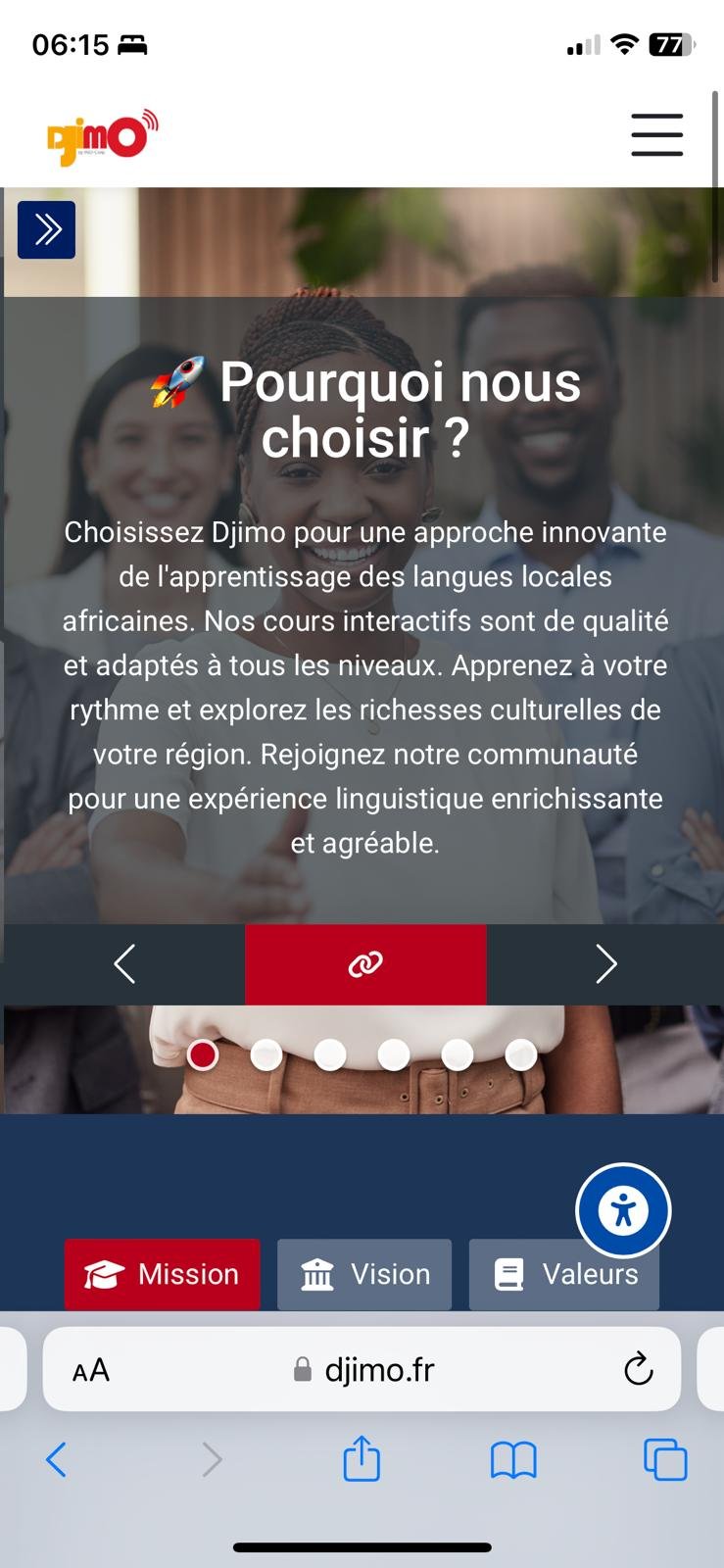The image size is (724, 1568).
Task: Select the last slide indicator dot
Action: coord(520,1054)
